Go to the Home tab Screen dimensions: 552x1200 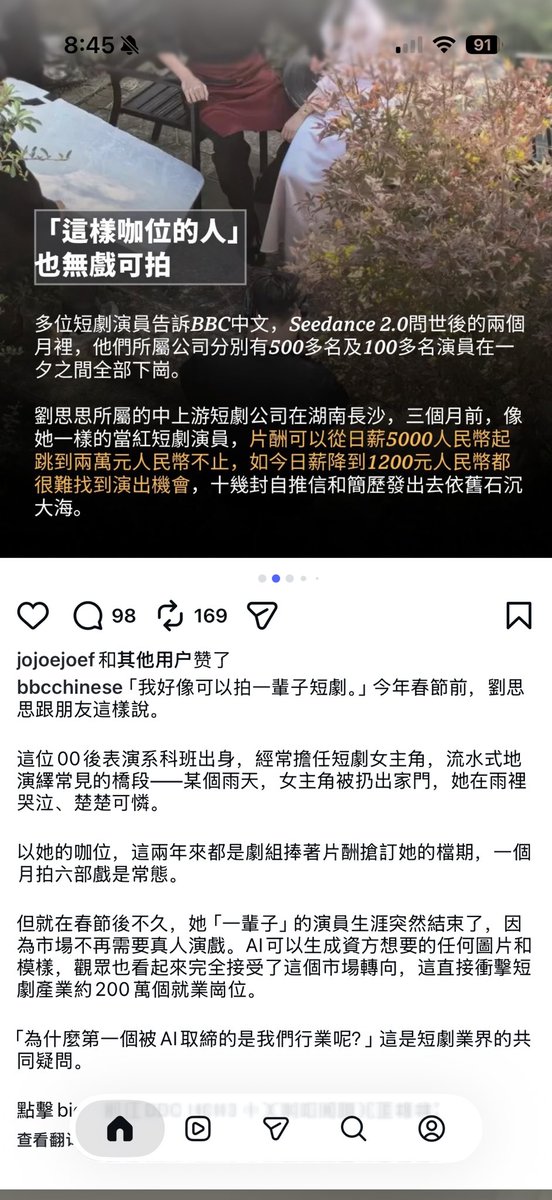coord(120,1128)
